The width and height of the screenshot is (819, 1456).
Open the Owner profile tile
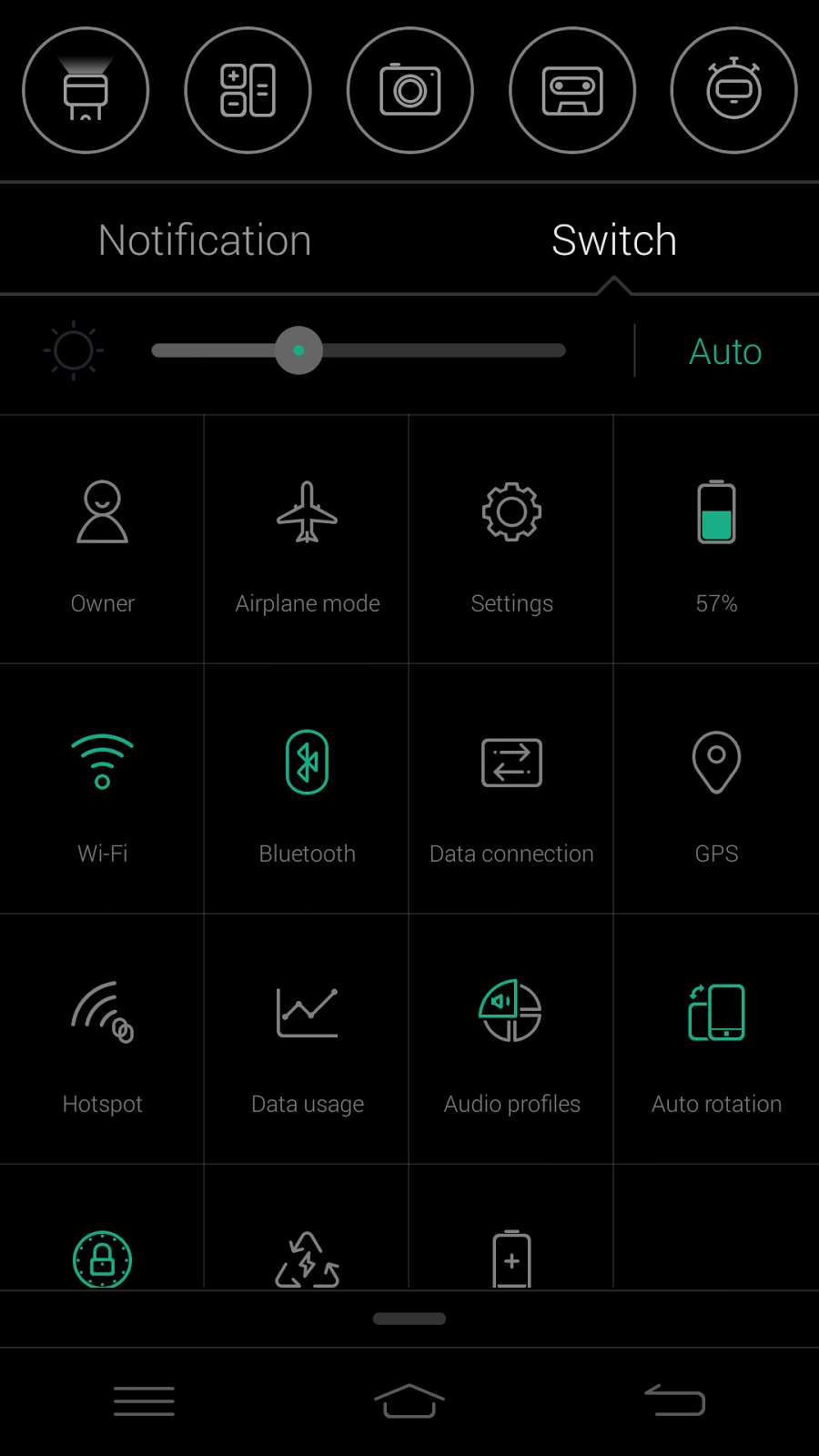102,539
